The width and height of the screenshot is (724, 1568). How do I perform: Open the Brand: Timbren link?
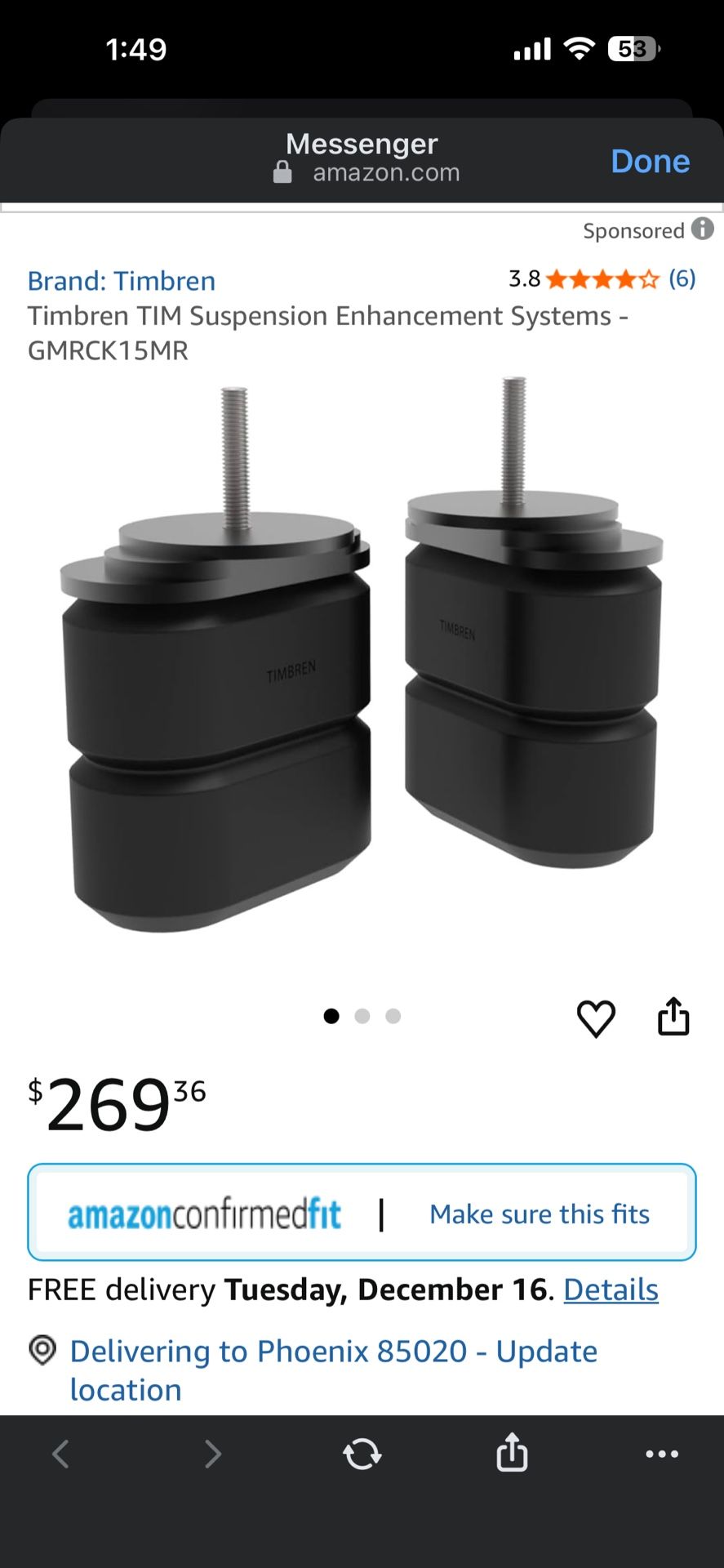coord(122,281)
